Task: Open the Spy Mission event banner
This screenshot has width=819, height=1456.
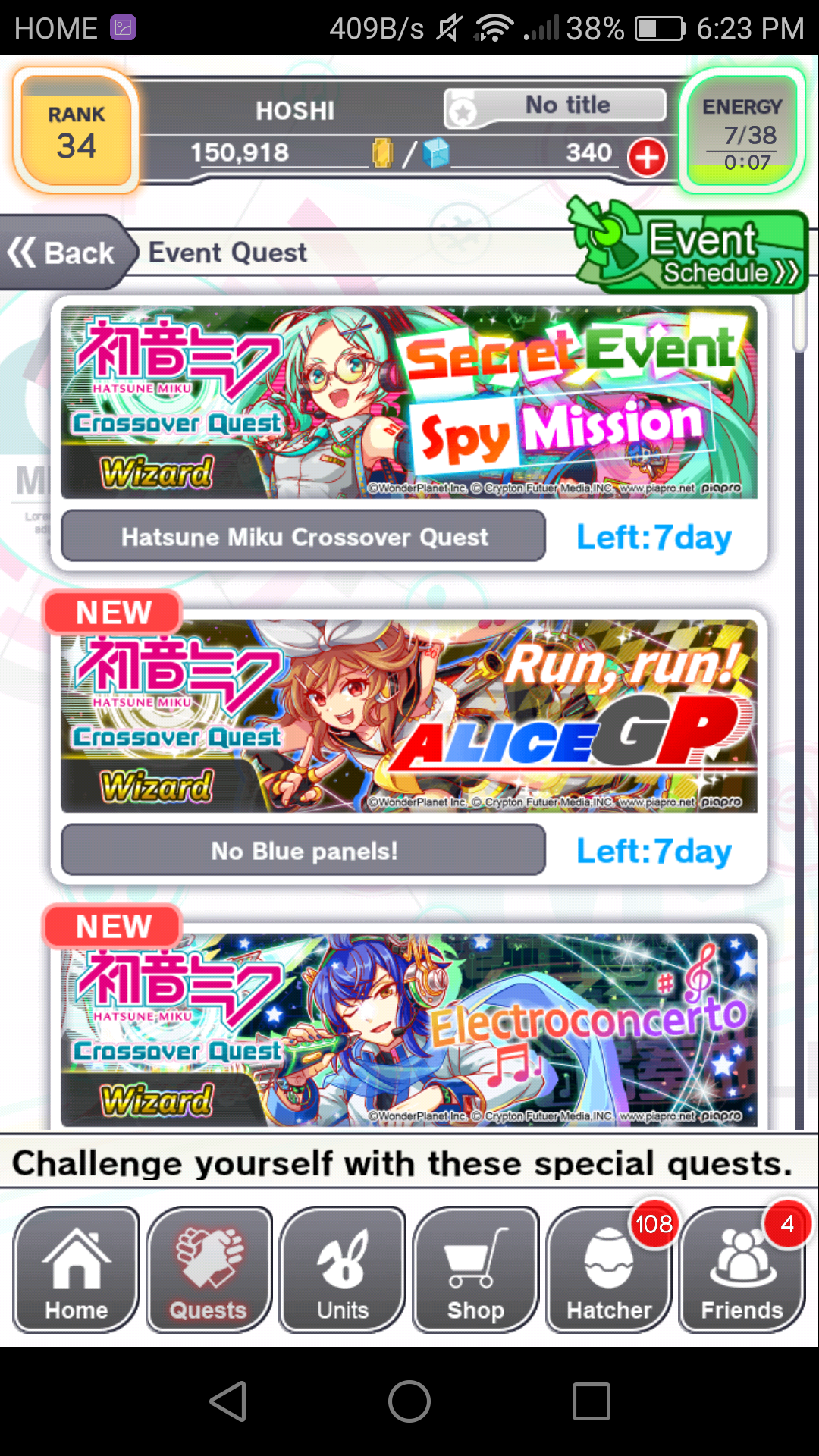Action: pos(409,402)
